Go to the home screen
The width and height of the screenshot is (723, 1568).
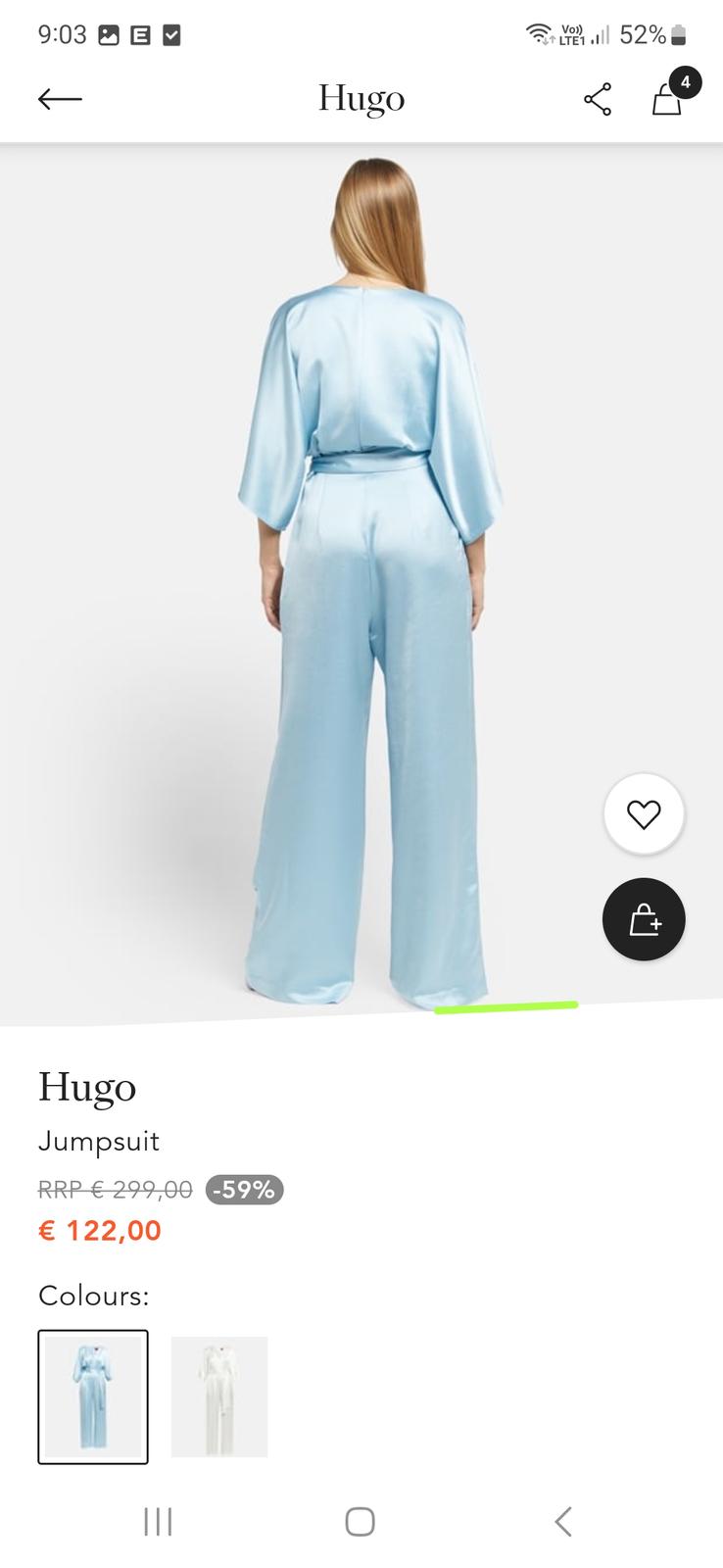(x=361, y=1522)
